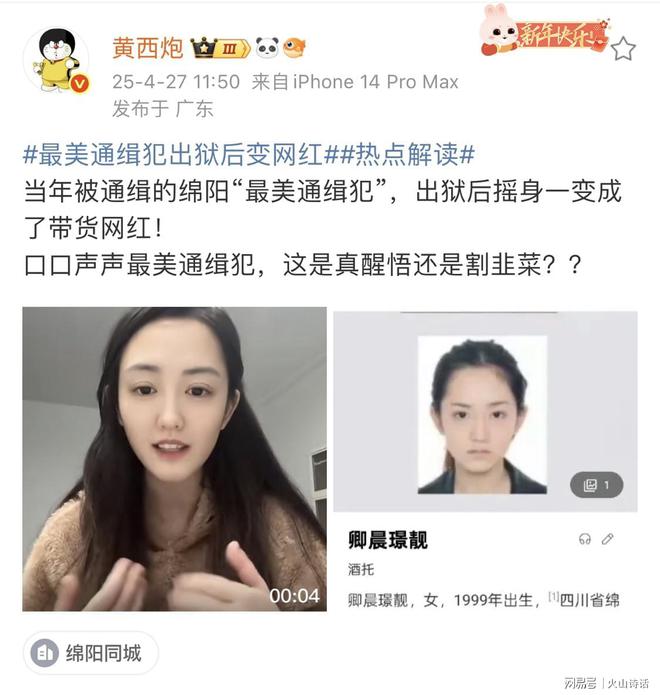This screenshot has width=660, height=695.
Task: Open the username 黄西炮
Action: point(148,47)
